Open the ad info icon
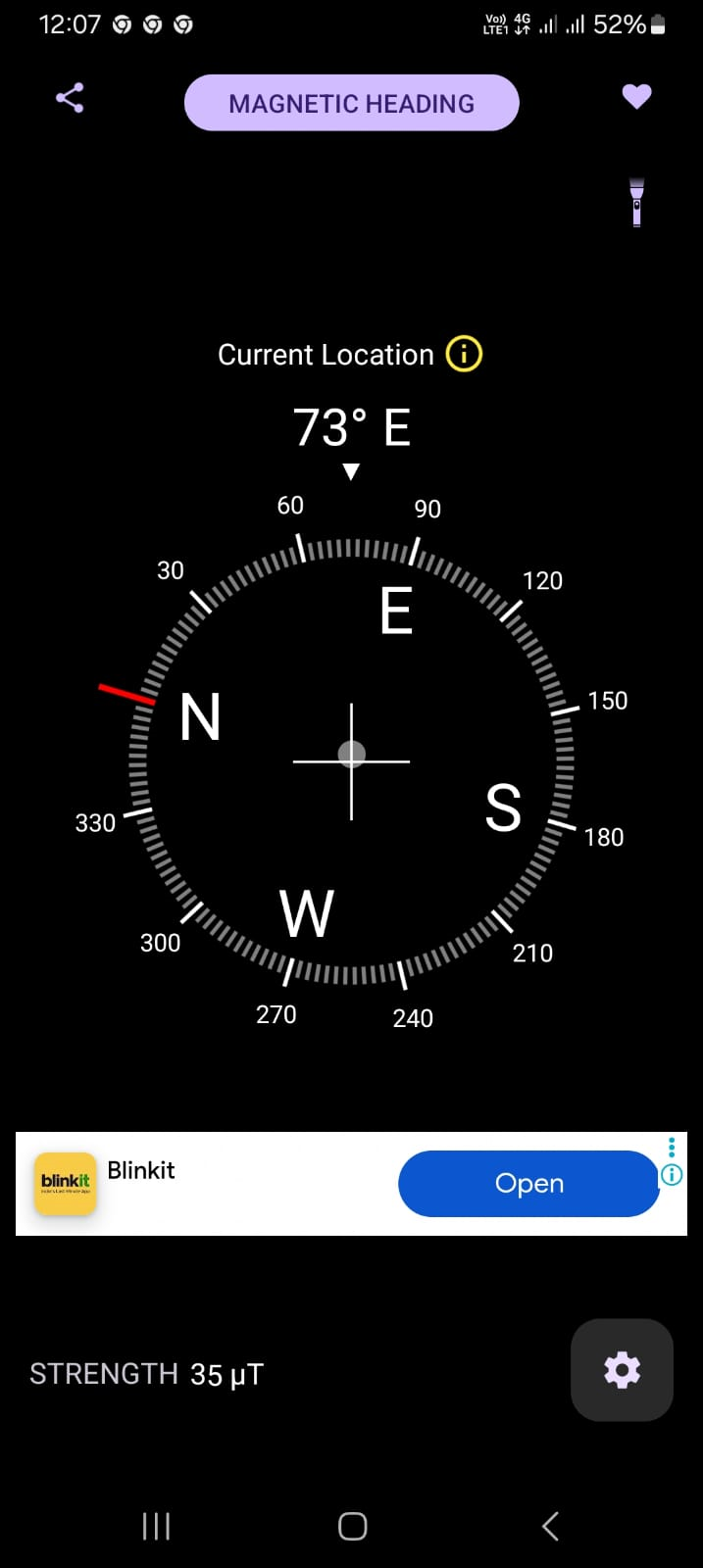 point(672,1174)
